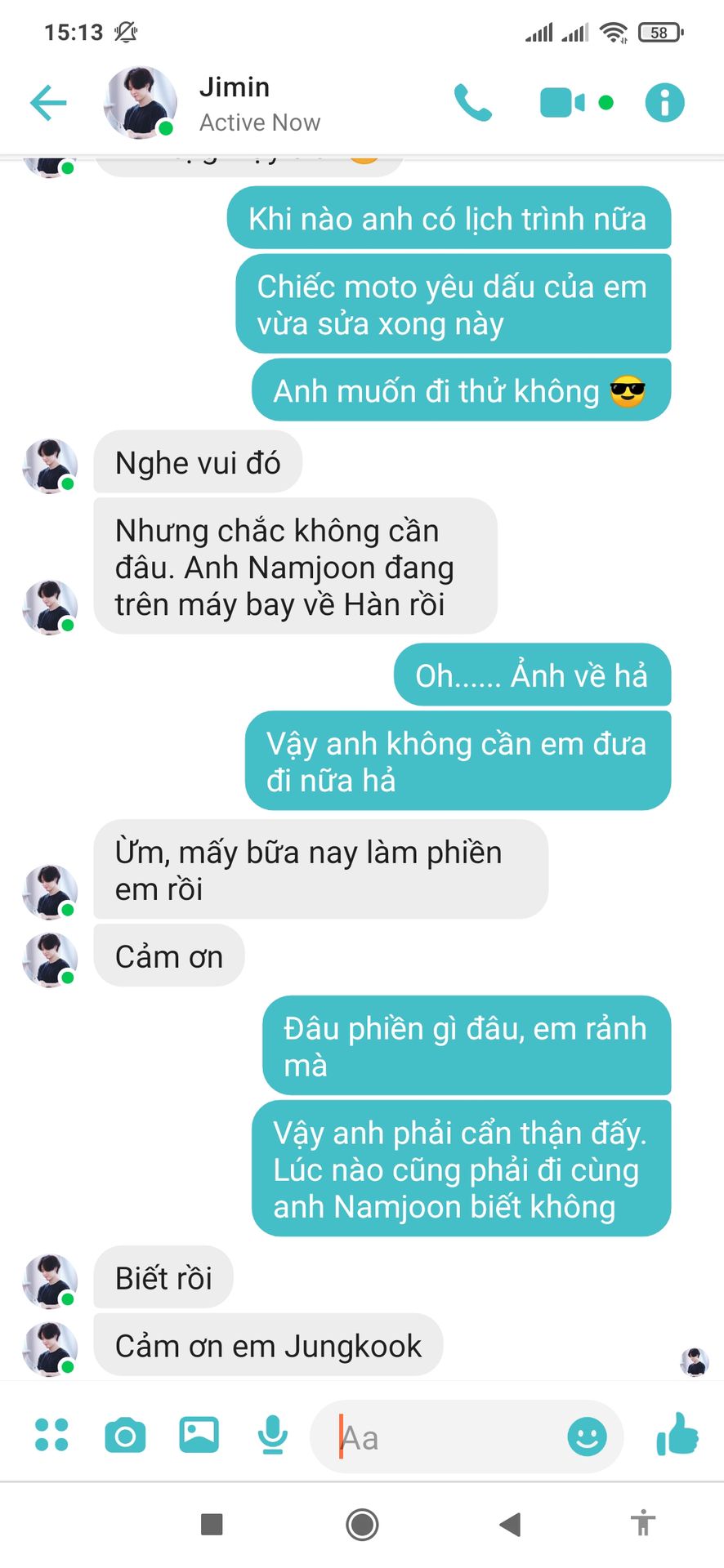Start a video call with Jimin
The height and width of the screenshot is (1568, 724).
(562, 103)
